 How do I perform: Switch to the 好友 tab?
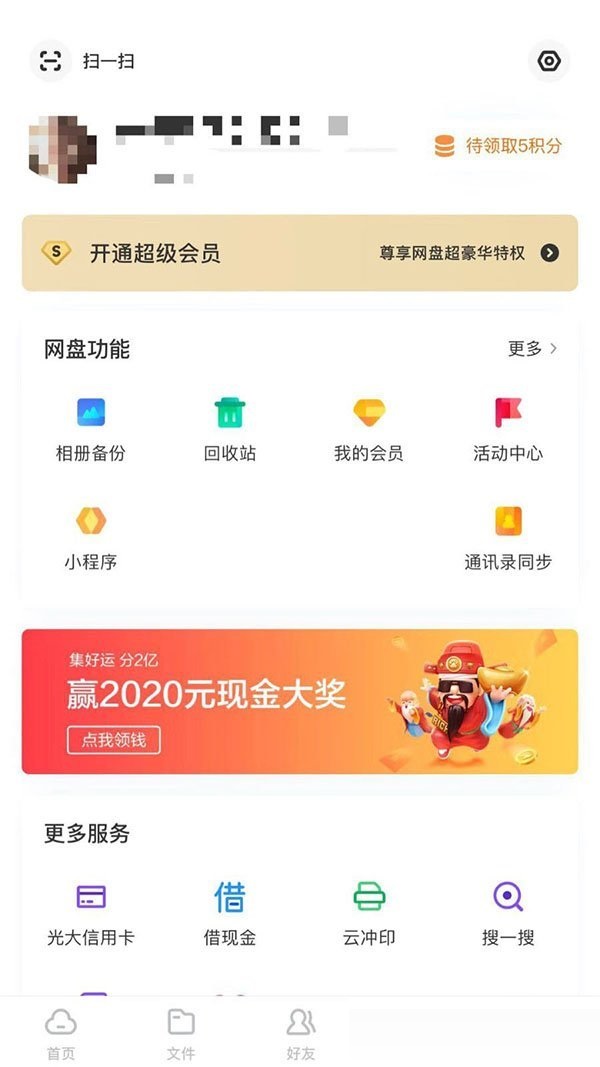coord(300,1033)
